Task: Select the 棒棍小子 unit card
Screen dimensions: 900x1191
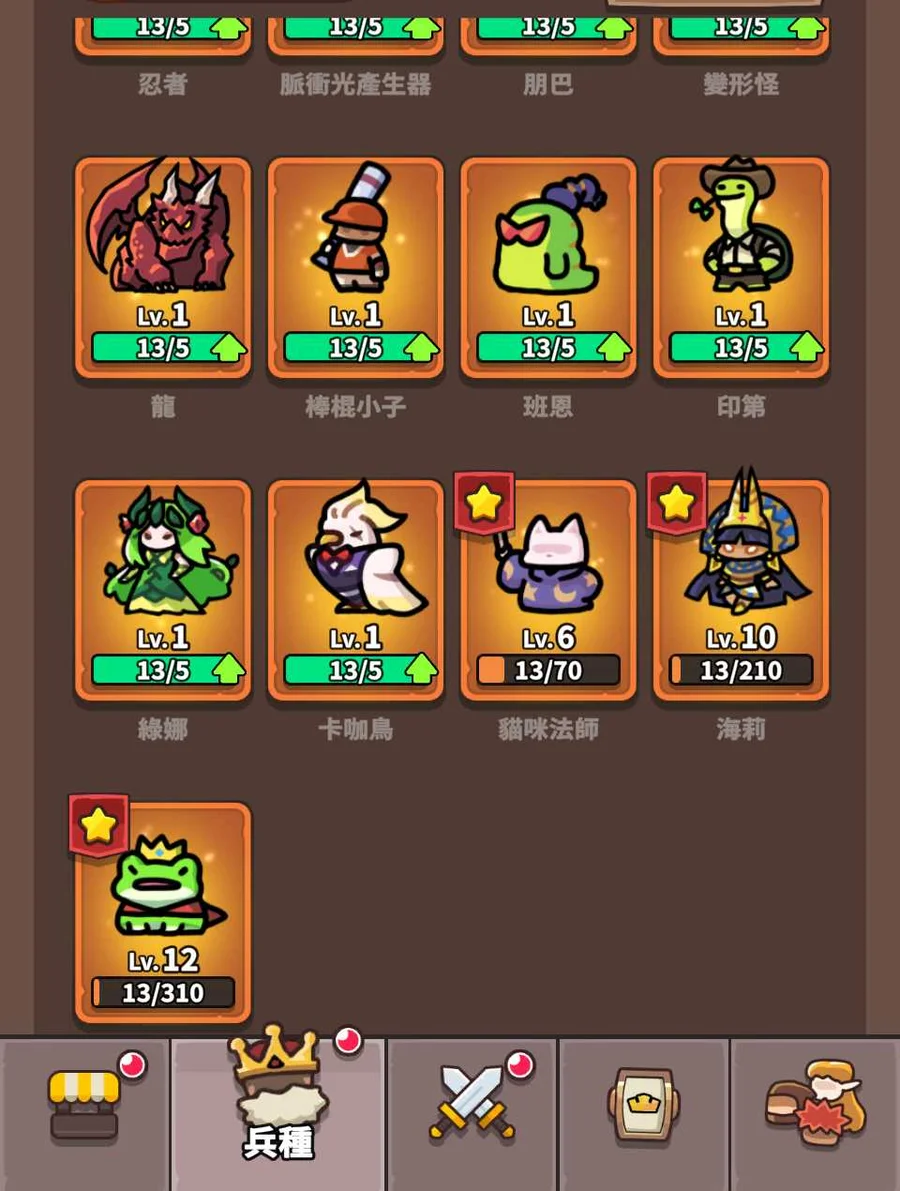Action: click(x=355, y=267)
